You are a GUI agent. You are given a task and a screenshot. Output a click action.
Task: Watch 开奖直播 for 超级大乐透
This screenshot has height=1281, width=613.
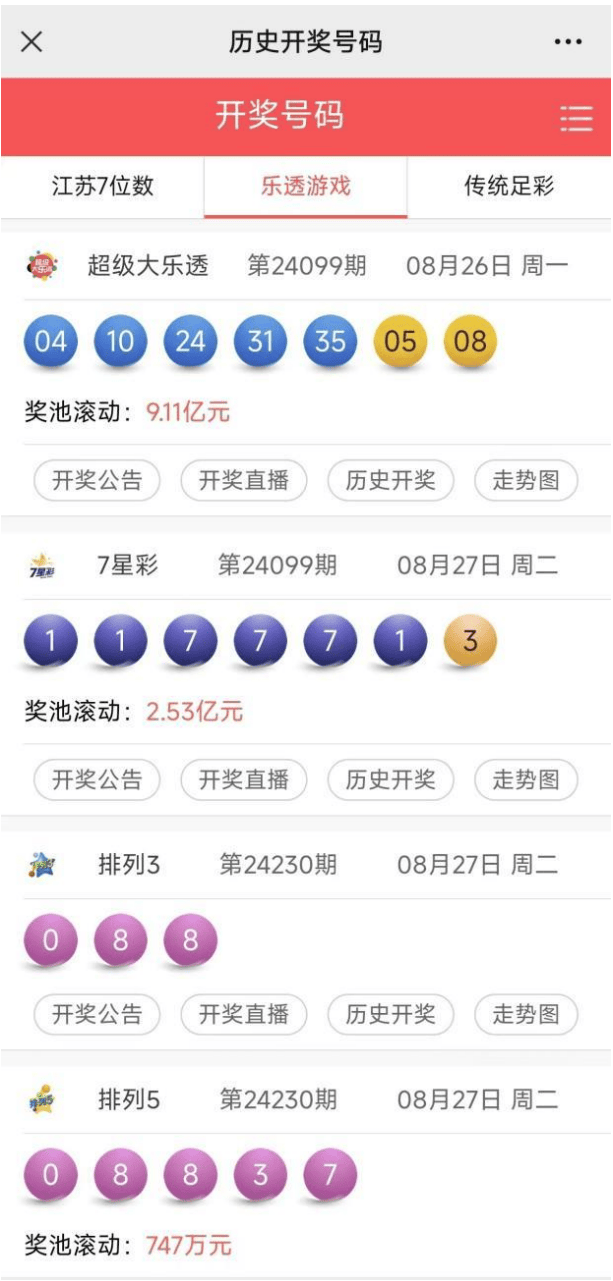244,480
